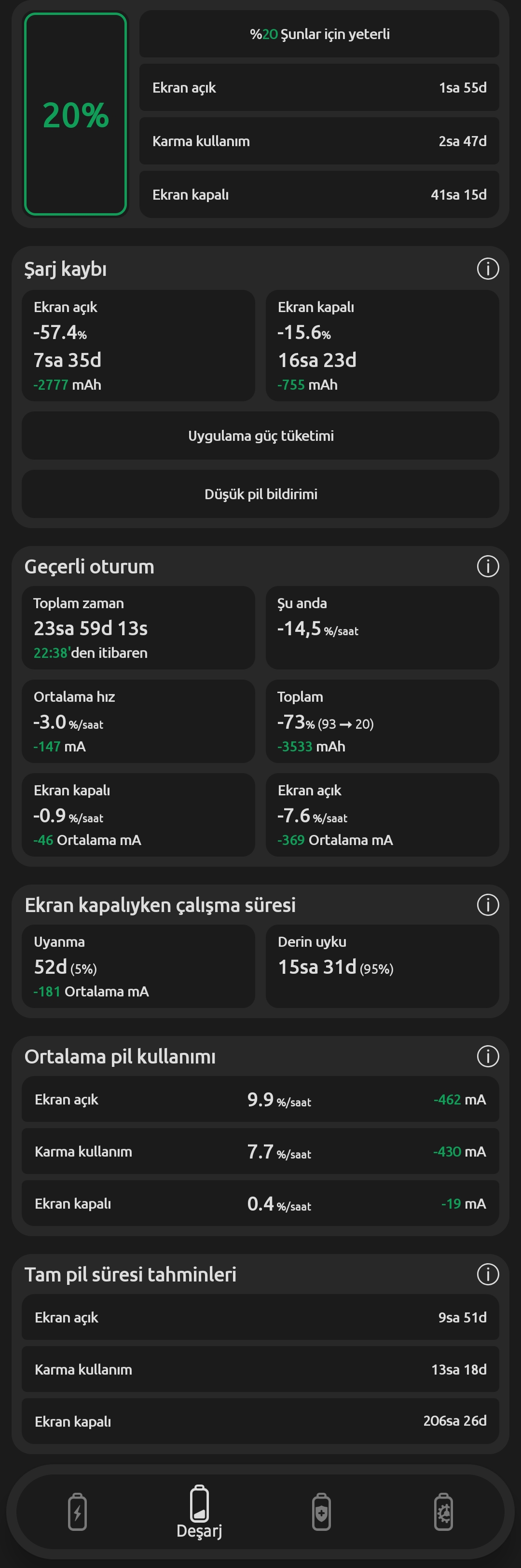View info about Ortalama pil kullanımı

pos(488,1056)
